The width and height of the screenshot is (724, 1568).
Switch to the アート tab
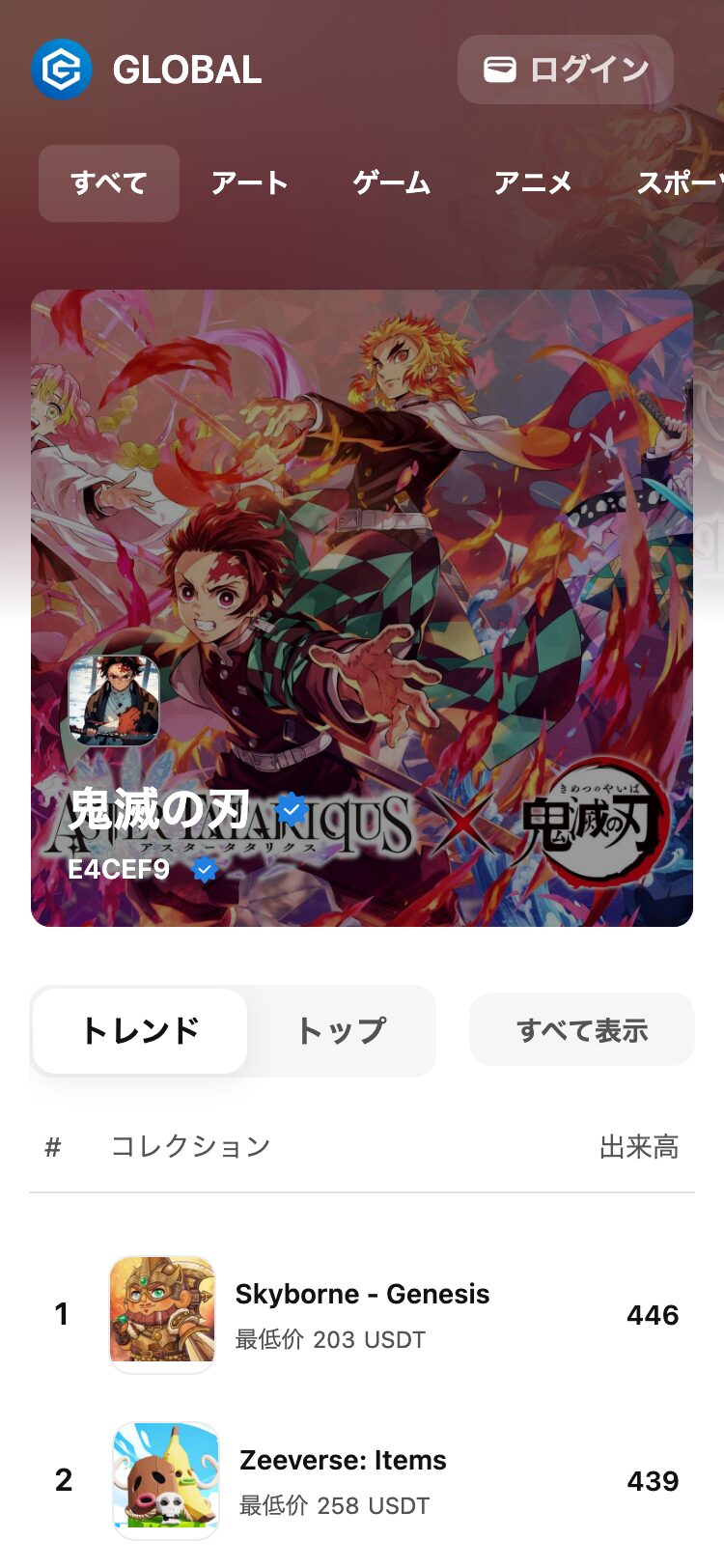[249, 183]
